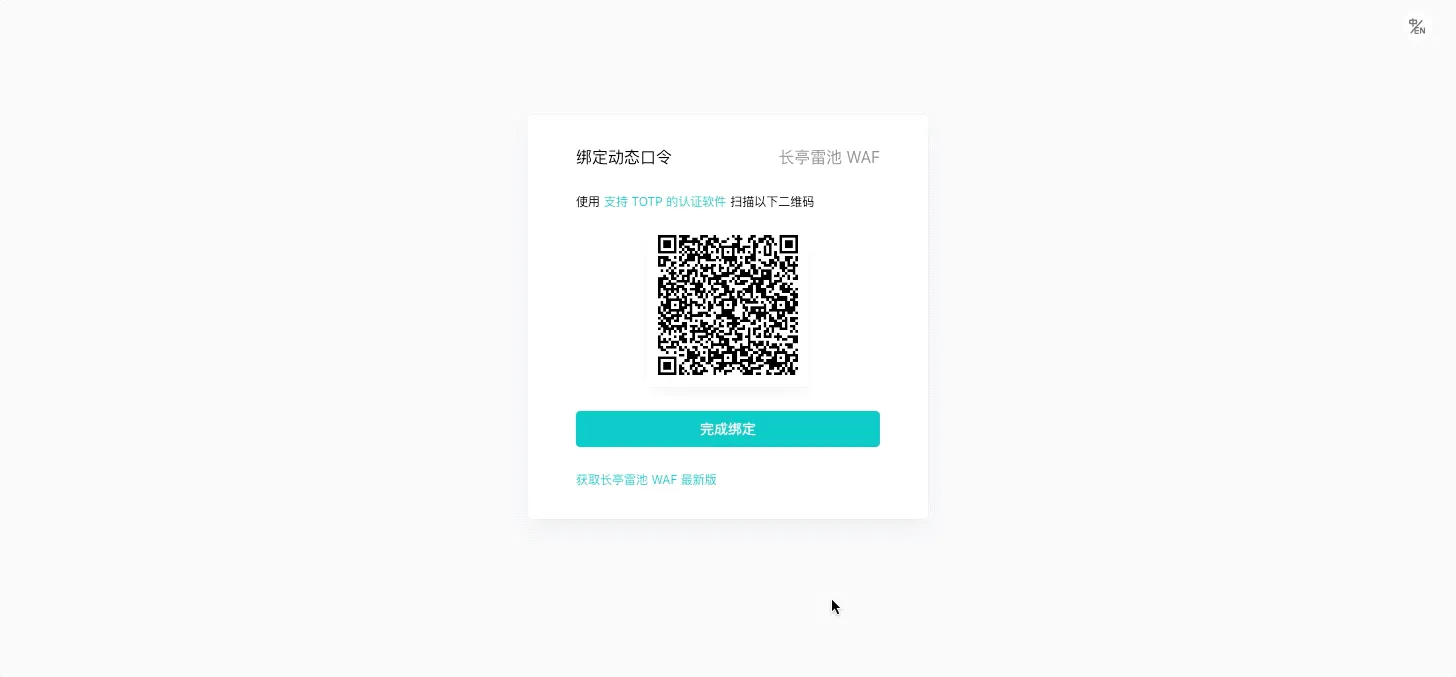The image size is (1456, 677).
Task: Tap the 完成绑定 button
Action: point(727,429)
